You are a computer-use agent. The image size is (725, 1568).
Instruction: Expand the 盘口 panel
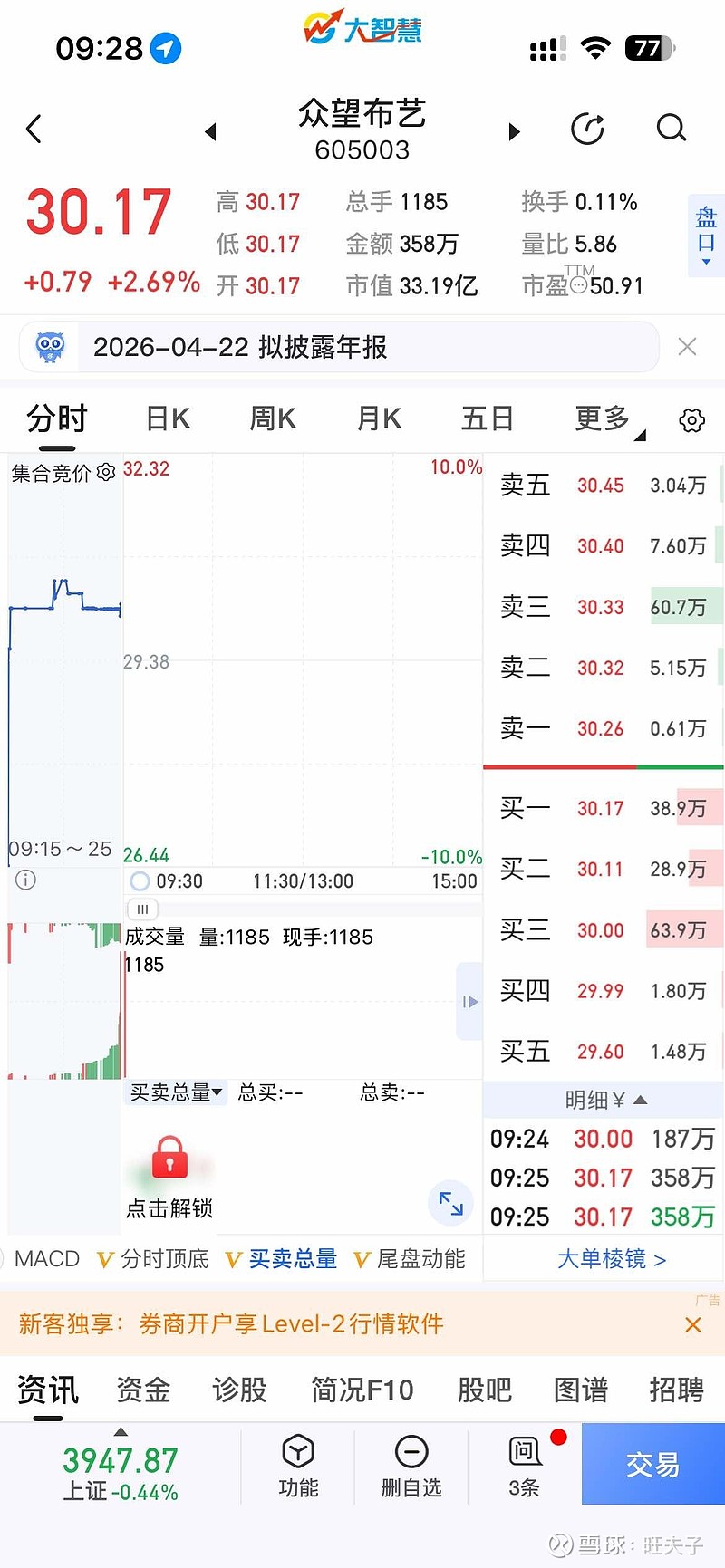click(x=706, y=231)
